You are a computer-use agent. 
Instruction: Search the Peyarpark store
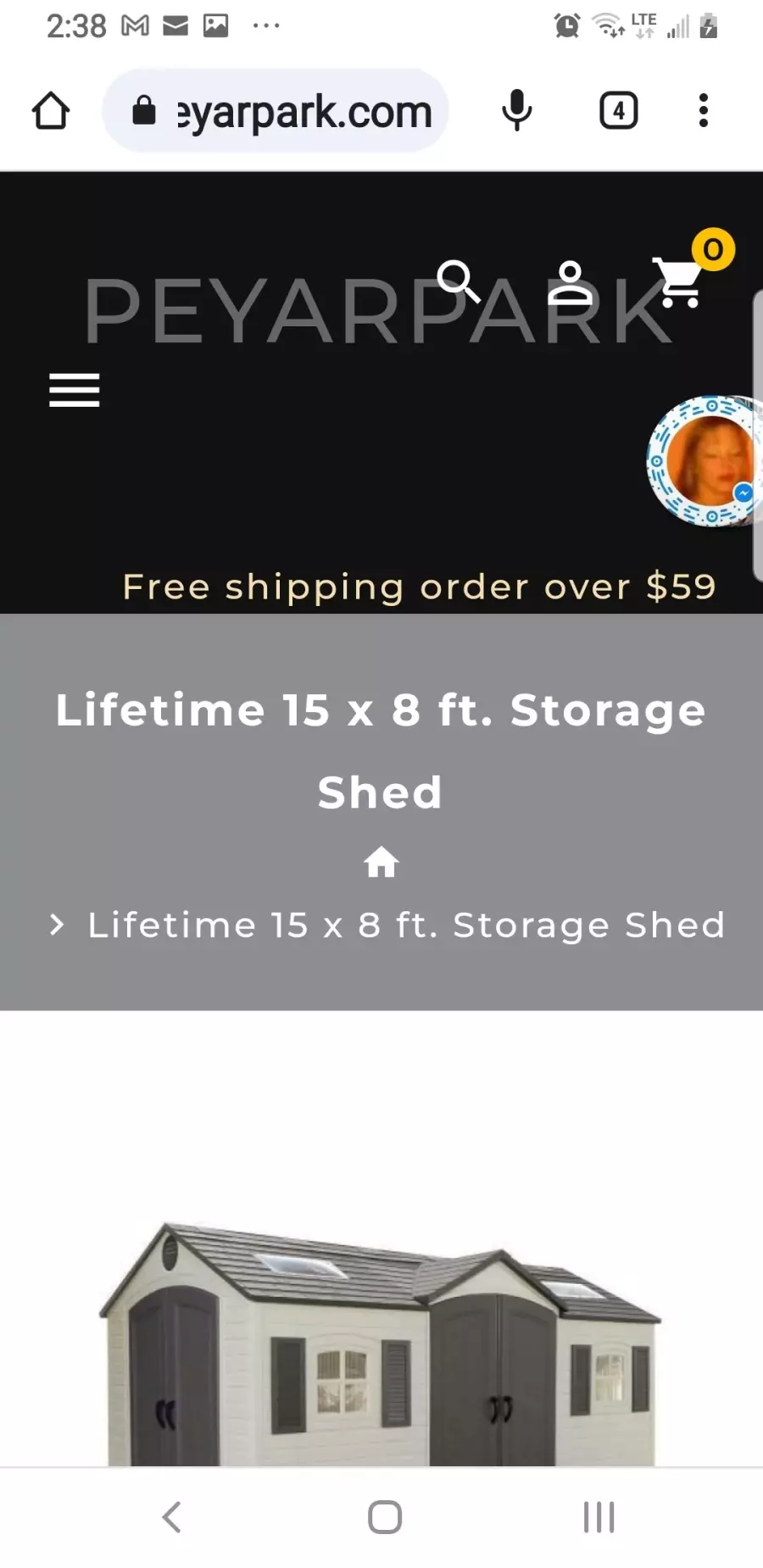tap(458, 281)
